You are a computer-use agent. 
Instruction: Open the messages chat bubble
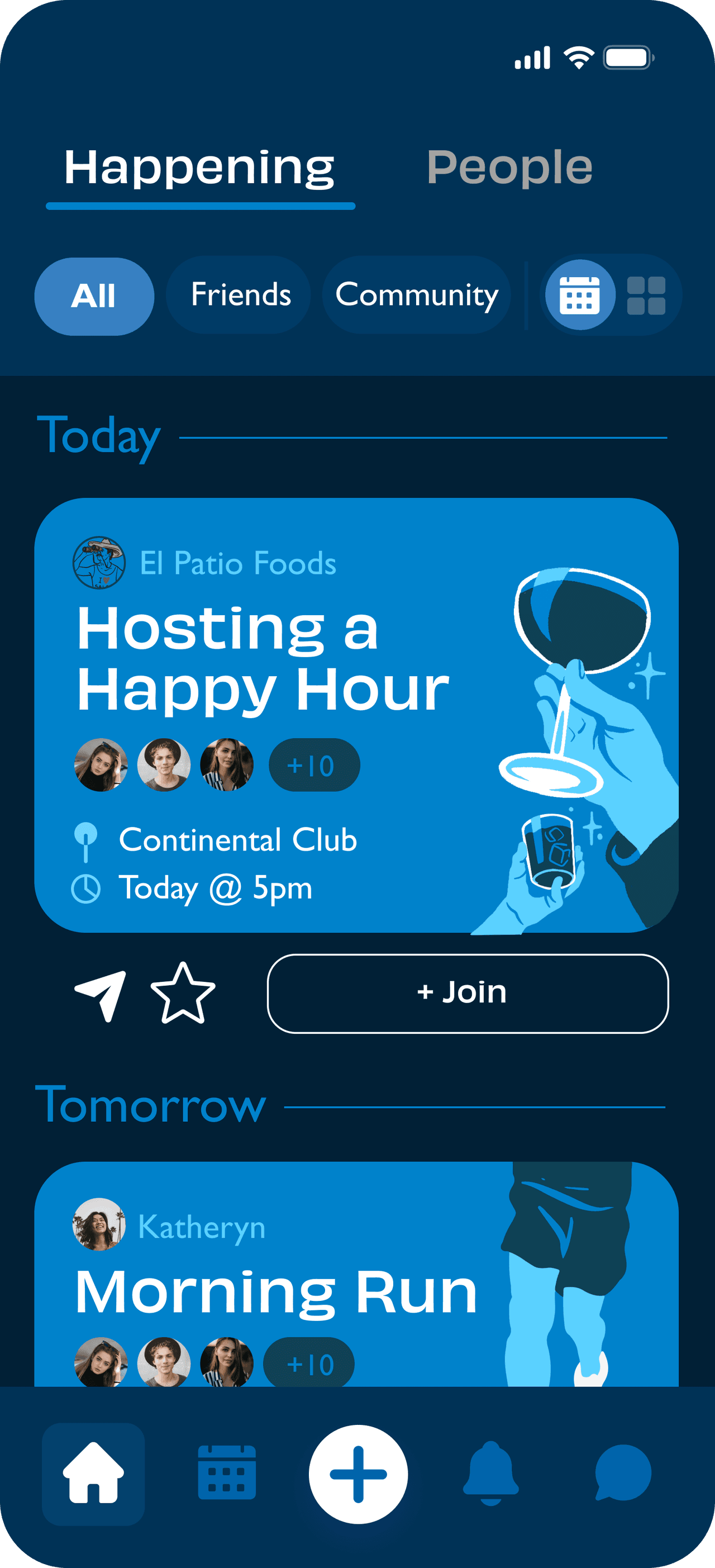point(623,1472)
